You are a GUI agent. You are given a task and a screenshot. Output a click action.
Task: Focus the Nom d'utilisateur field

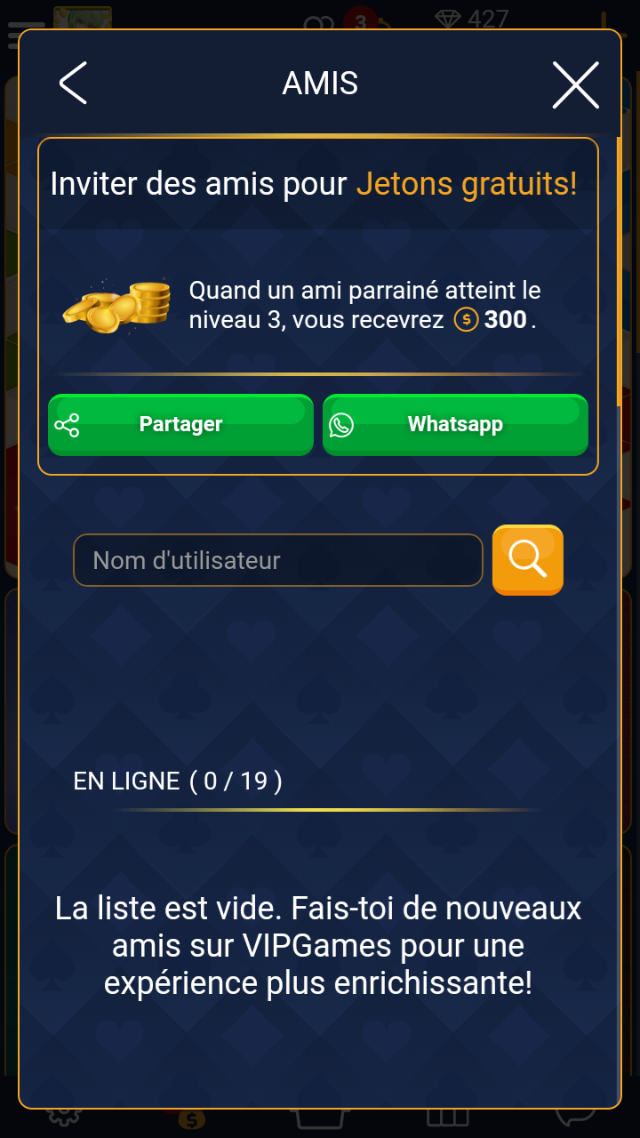278,560
